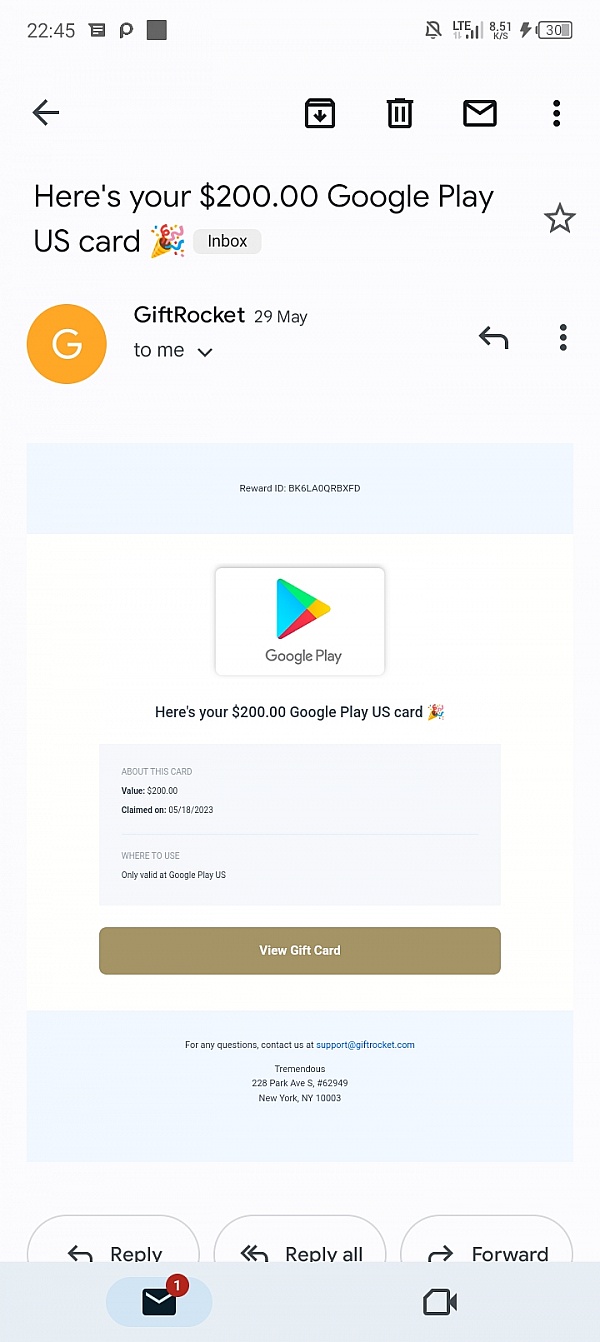Tap the View Gift Card button
Viewport: 600px width, 1342px height.
point(299,950)
